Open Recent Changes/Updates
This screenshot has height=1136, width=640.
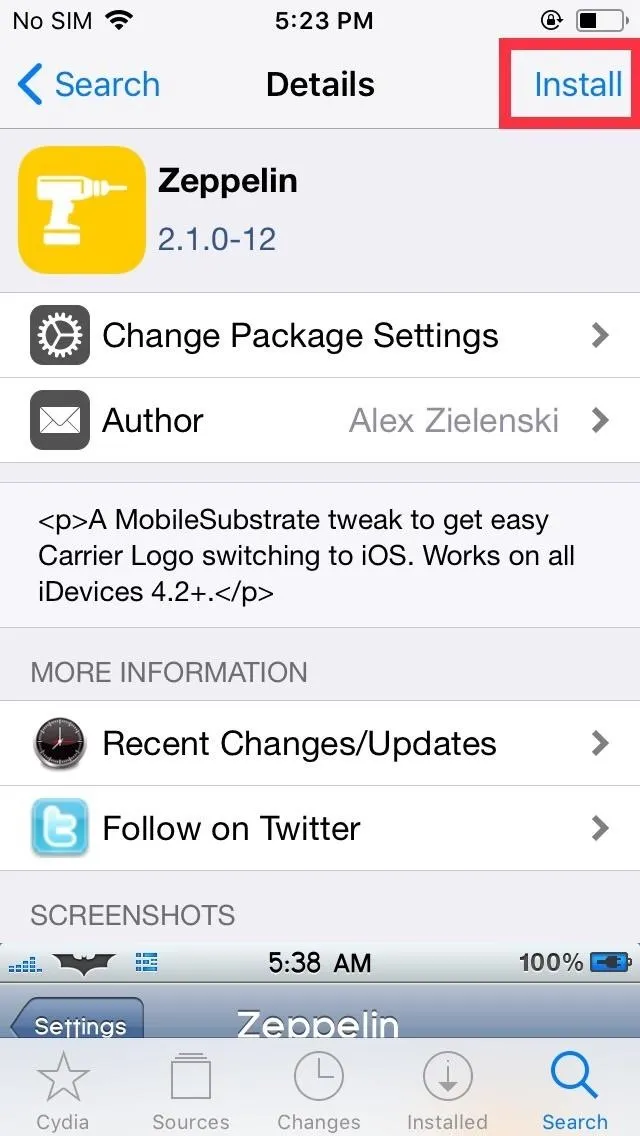(320, 743)
